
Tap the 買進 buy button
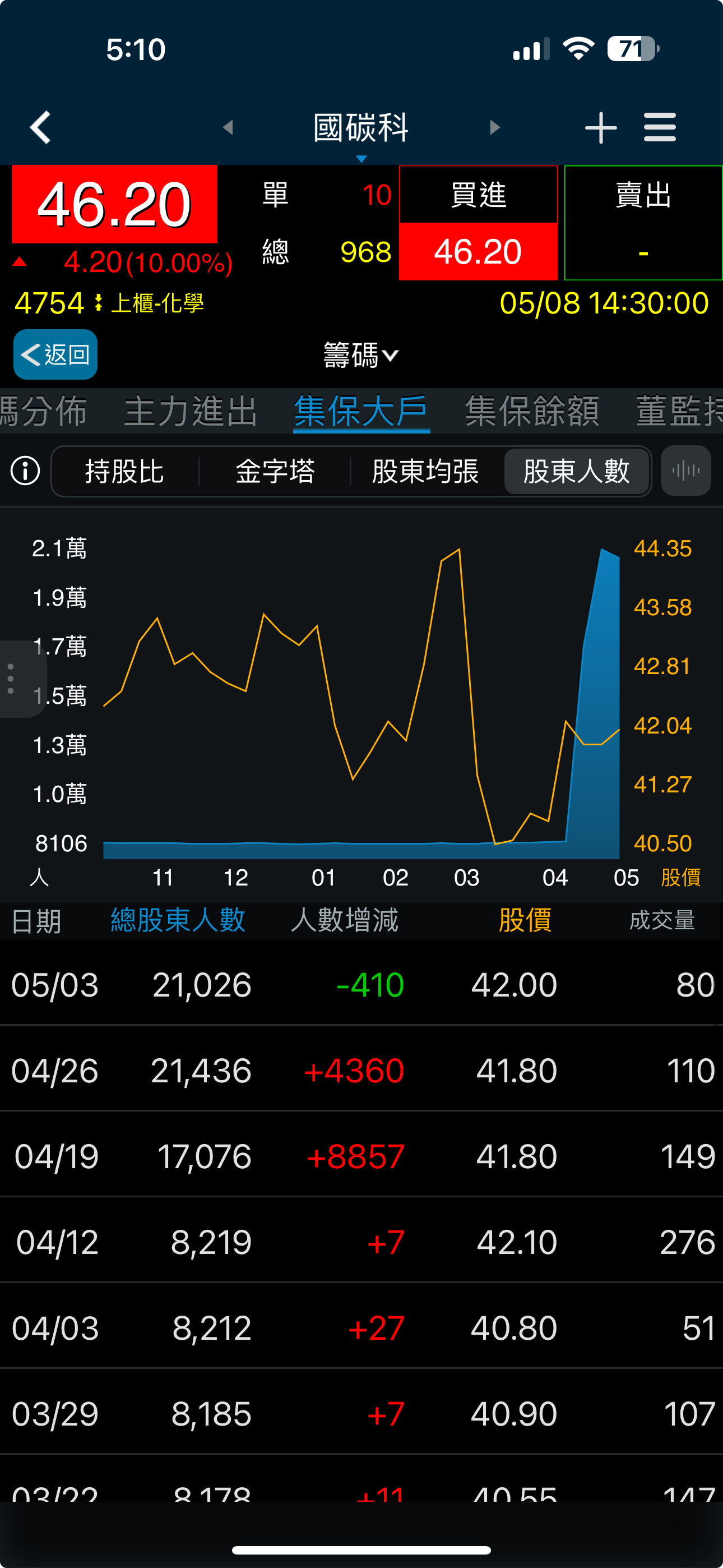click(478, 223)
